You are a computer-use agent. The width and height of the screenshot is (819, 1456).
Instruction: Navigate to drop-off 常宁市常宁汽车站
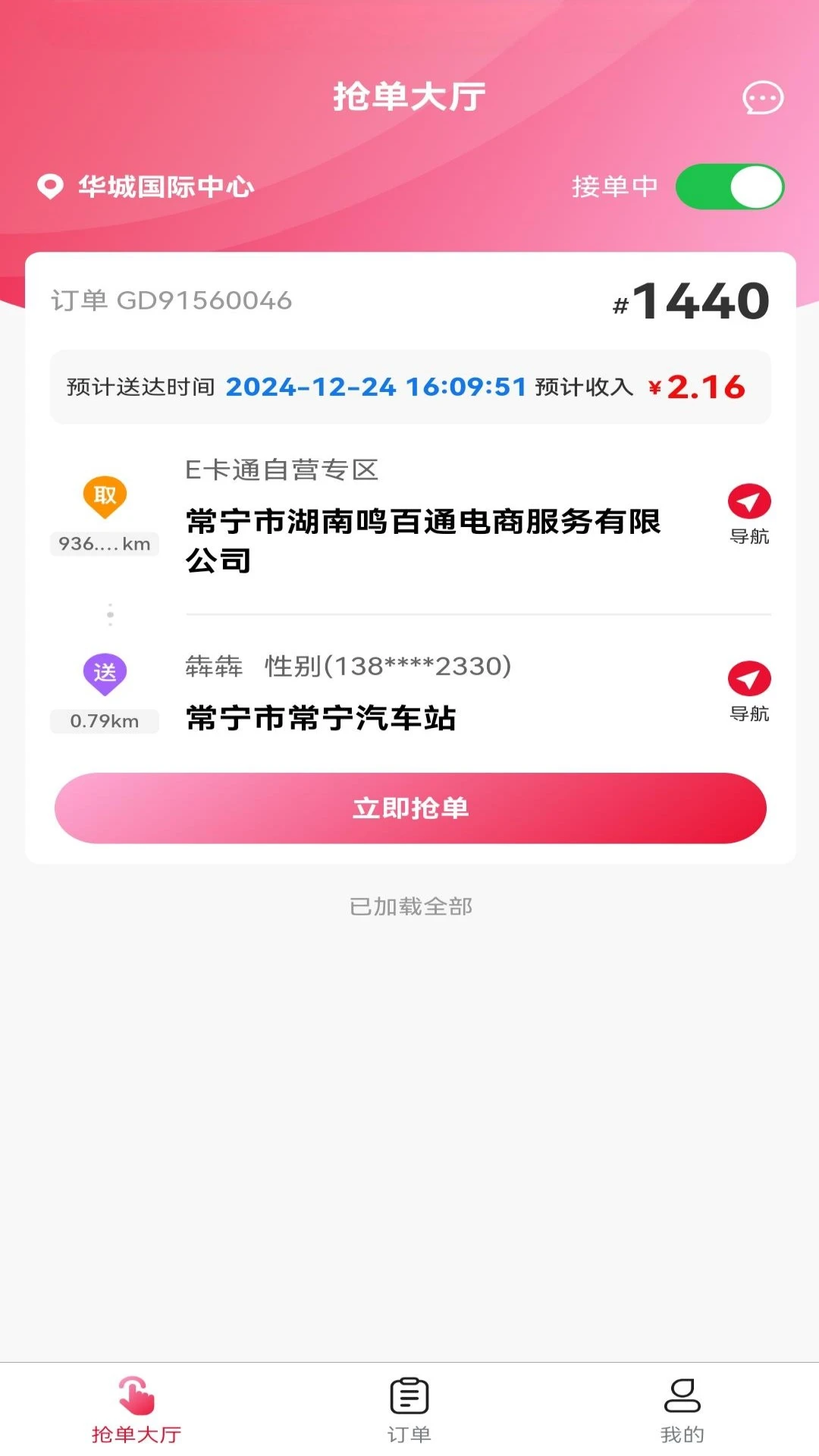[x=749, y=691]
